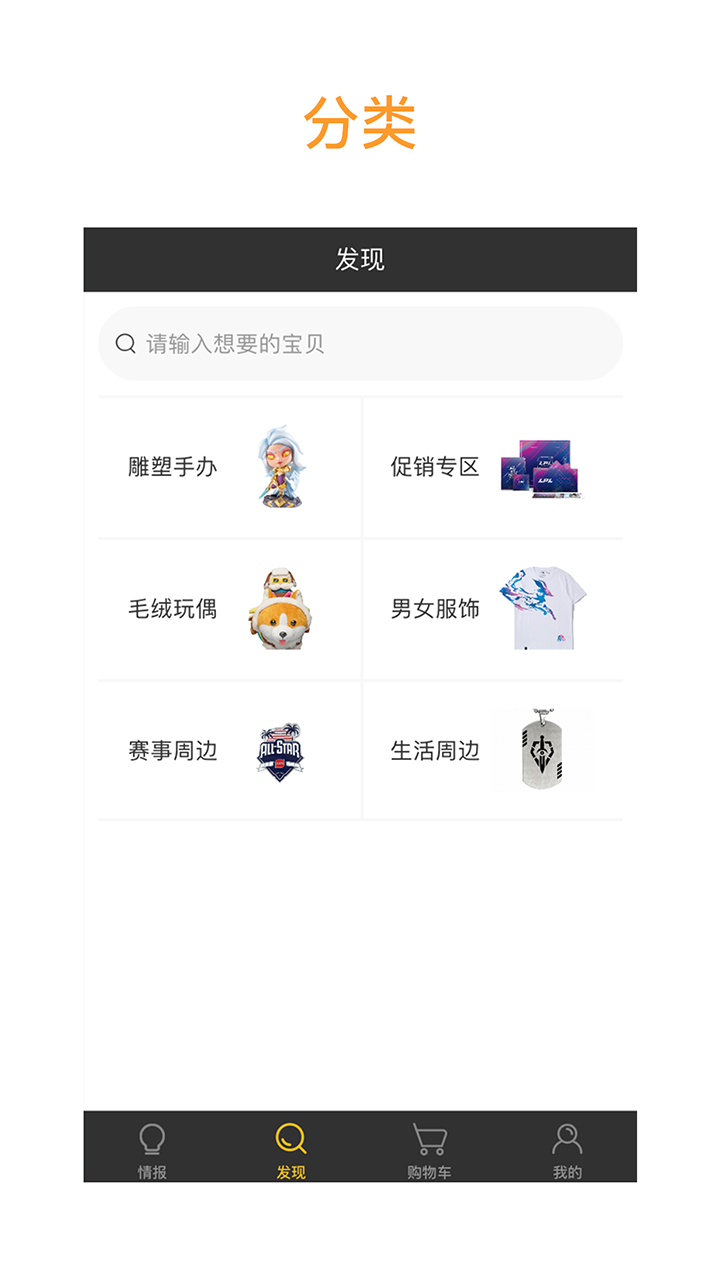
Task: Click the search magnifier icon in search bar
Action: (124, 343)
